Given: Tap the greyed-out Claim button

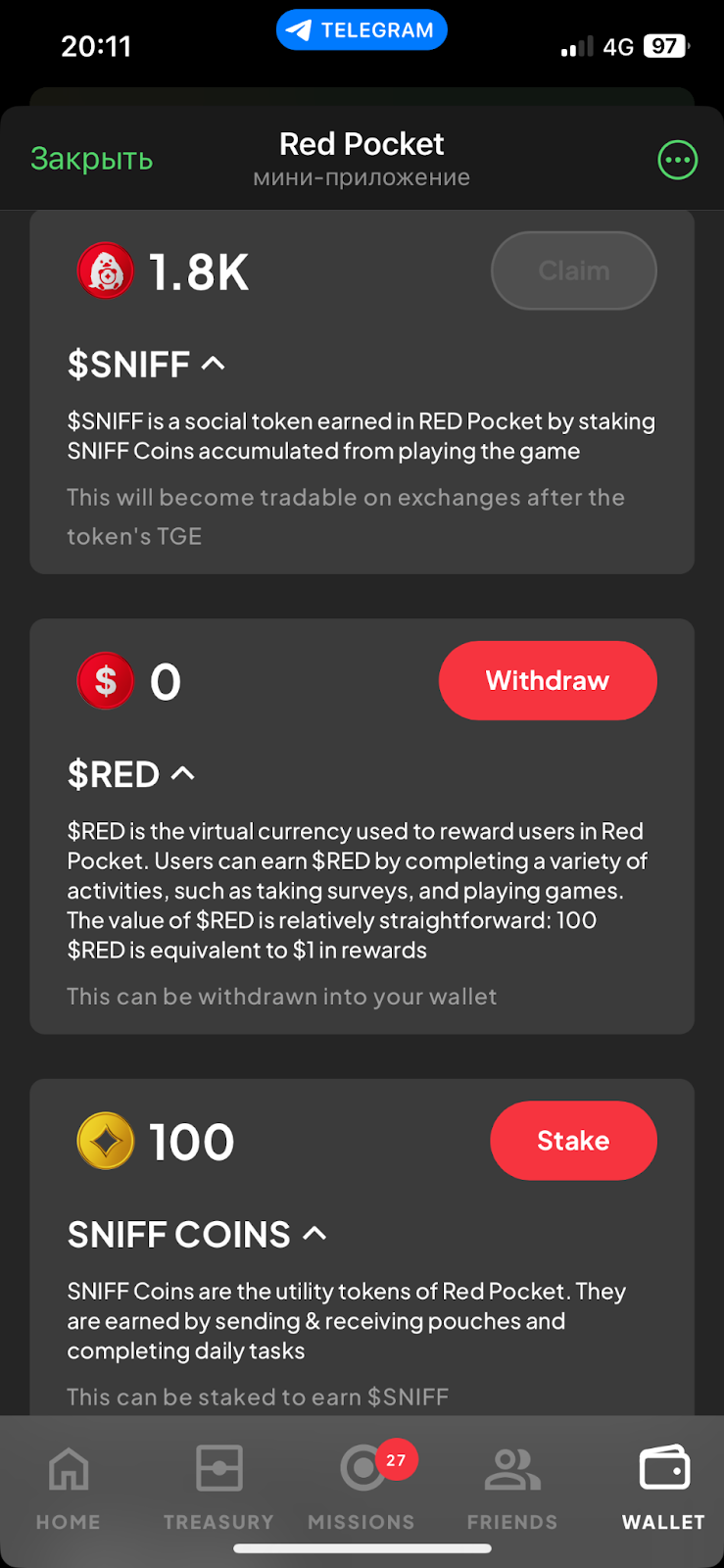Looking at the screenshot, I should [573, 270].
